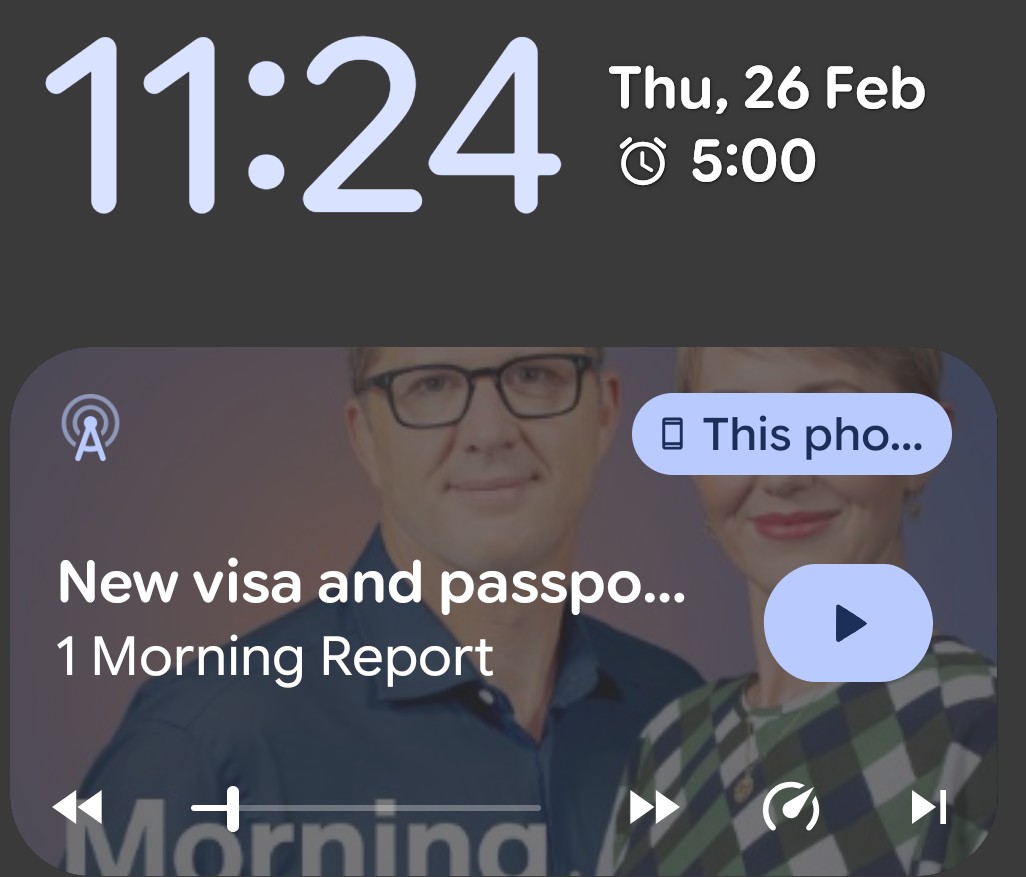Change the playback speed
This screenshot has height=877, width=1026.
[x=791, y=807]
